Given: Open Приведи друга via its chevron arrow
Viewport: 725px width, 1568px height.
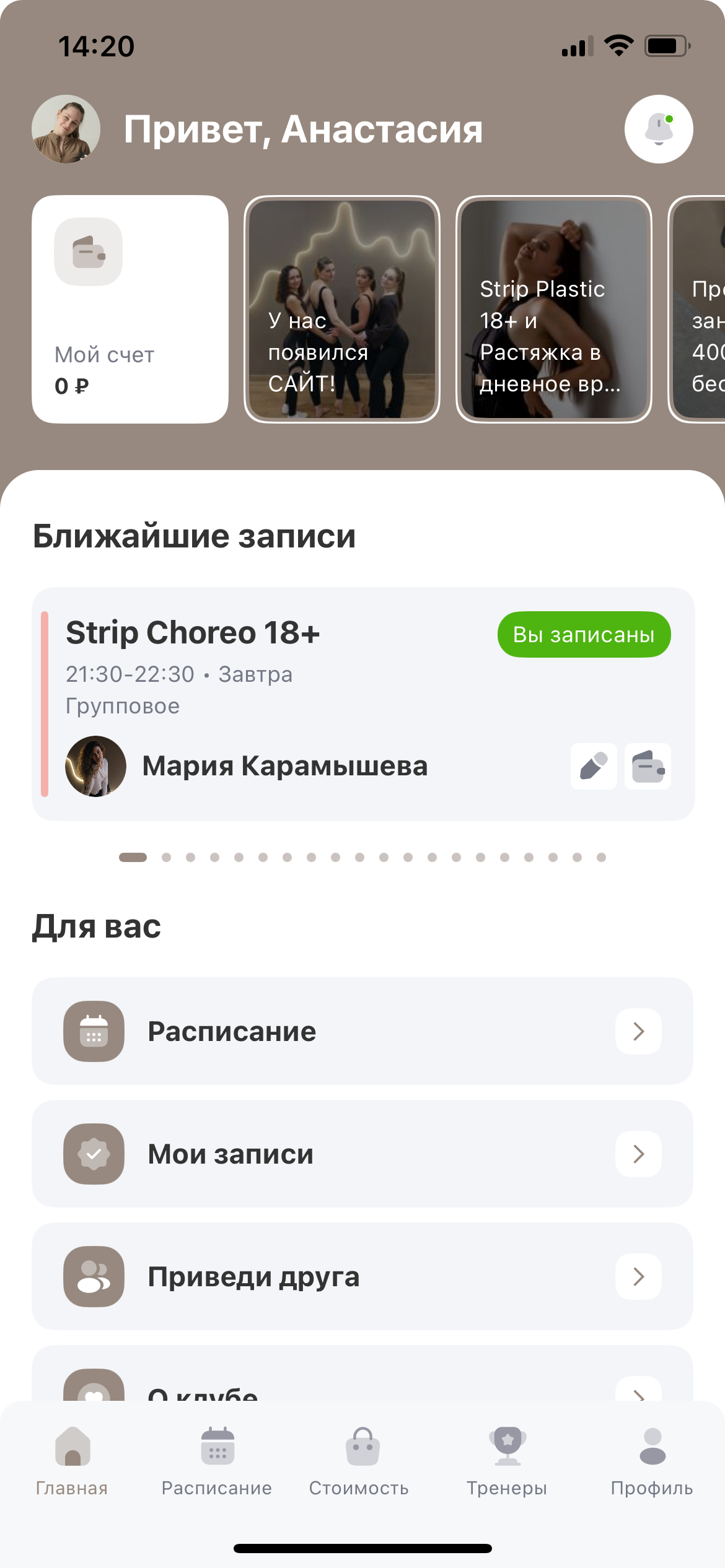Looking at the screenshot, I should pyautogui.click(x=638, y=1276).
